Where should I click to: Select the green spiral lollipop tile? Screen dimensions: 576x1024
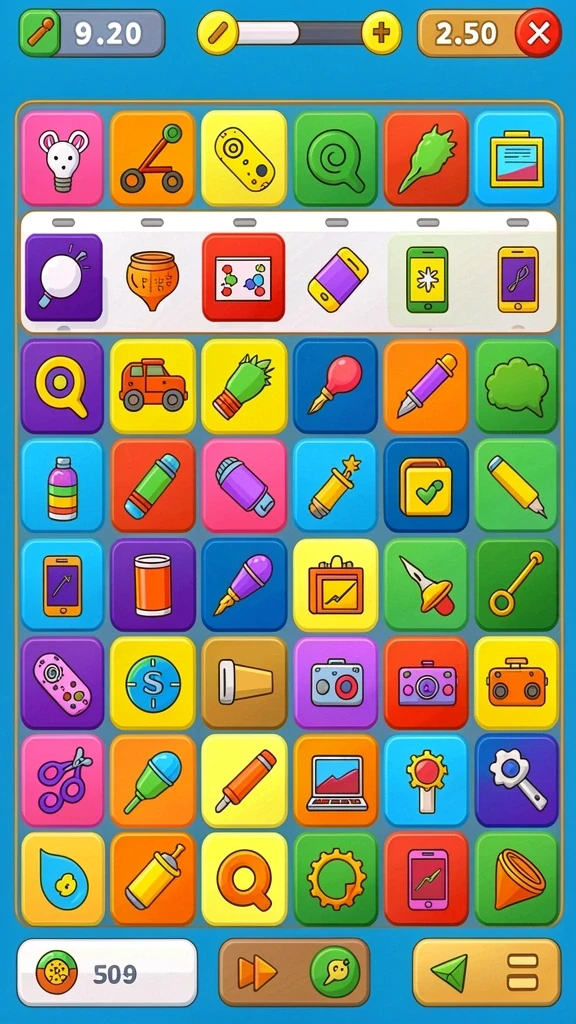click(x=336, y=159)
